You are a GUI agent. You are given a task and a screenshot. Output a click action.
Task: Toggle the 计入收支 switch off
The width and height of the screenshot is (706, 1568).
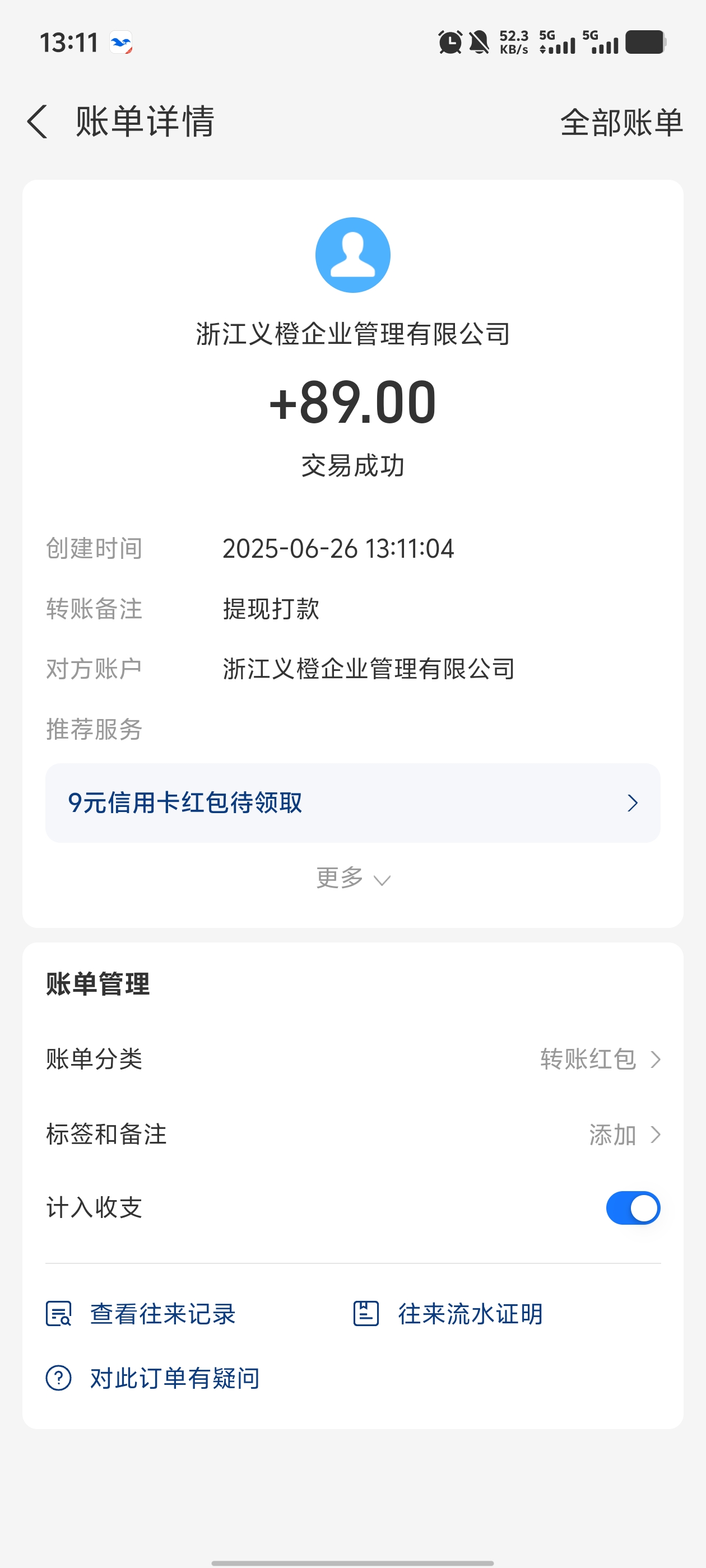(633, 1208)
